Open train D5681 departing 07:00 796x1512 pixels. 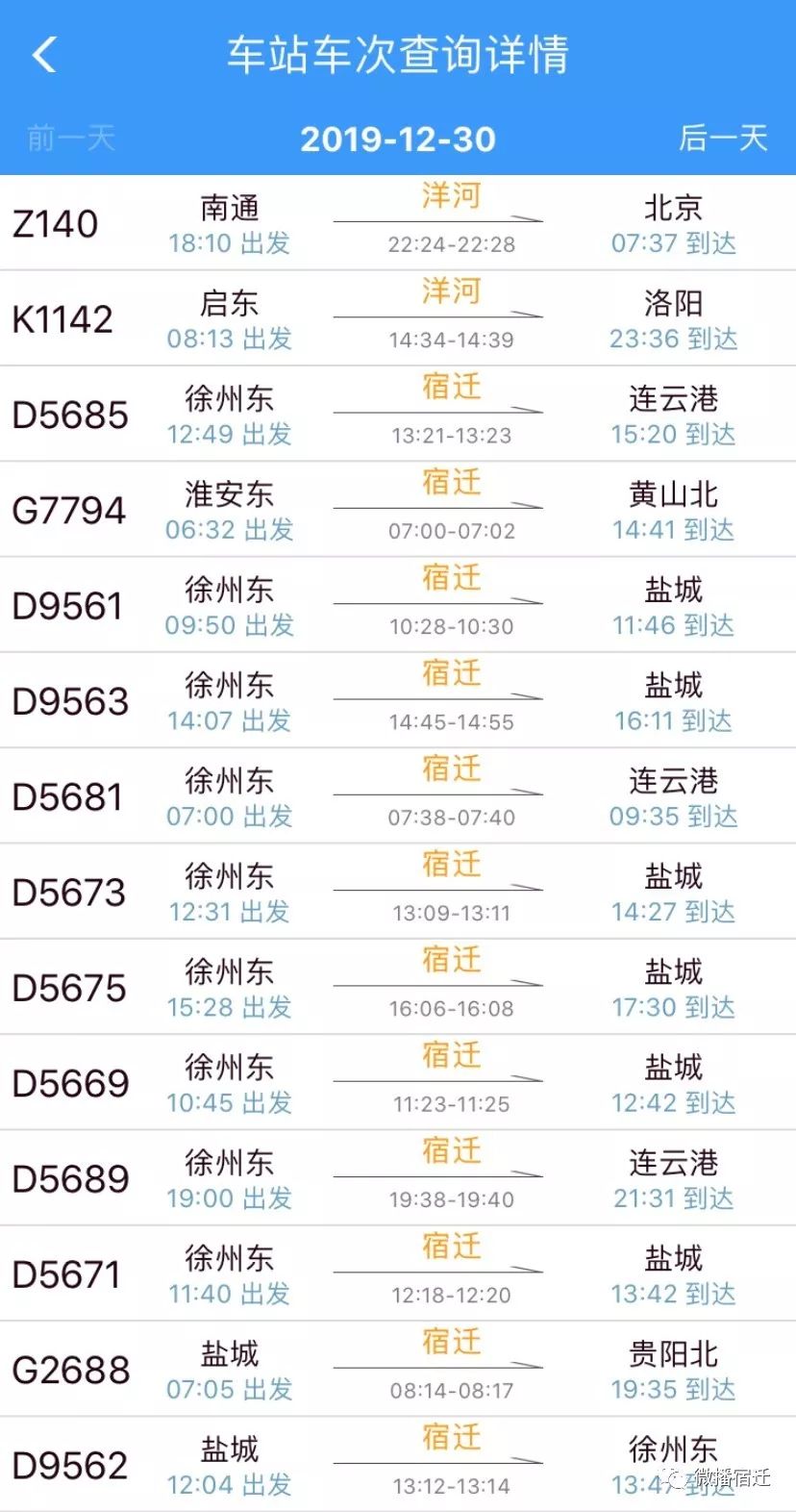pos(398,796)
